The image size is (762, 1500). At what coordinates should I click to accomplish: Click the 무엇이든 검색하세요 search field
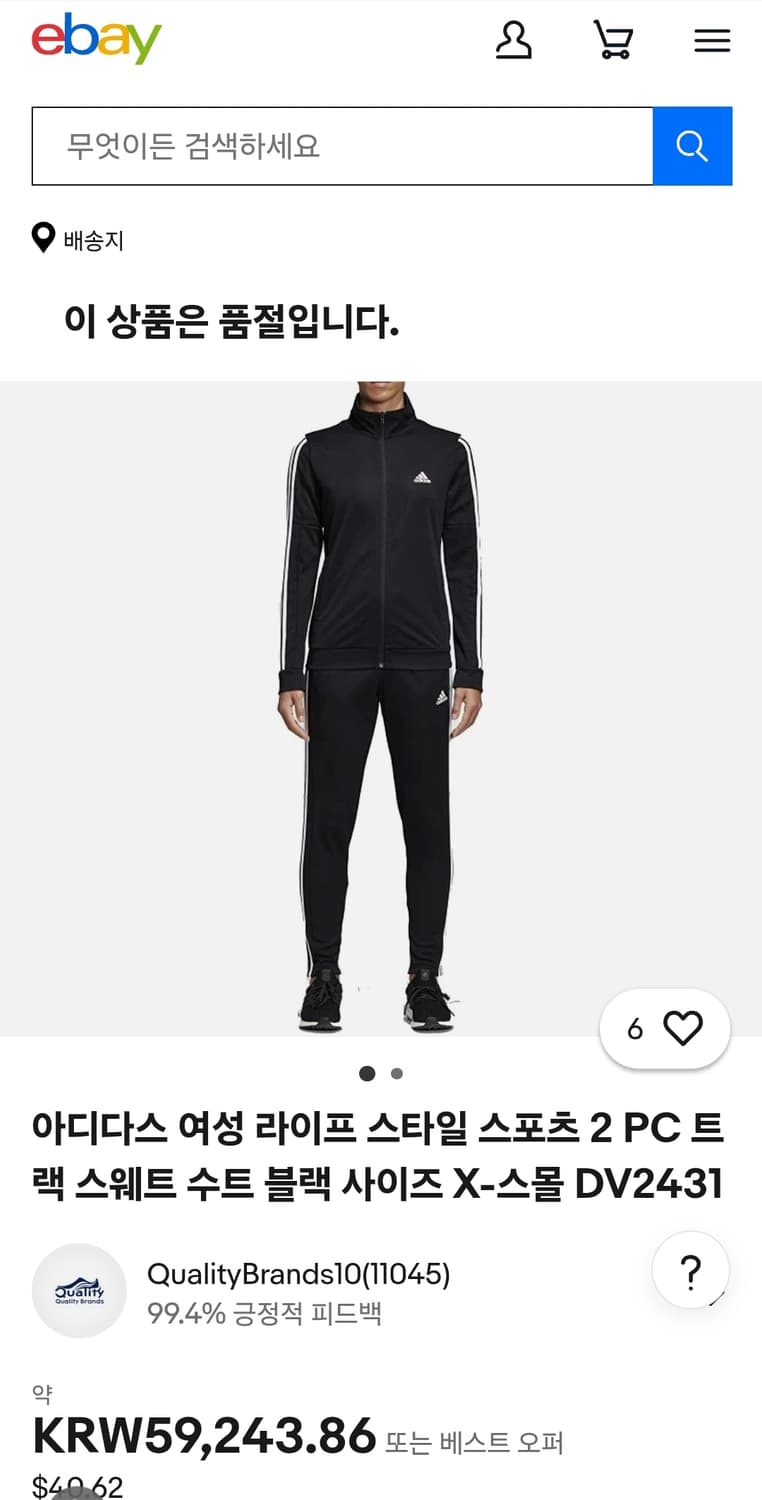pos(340,145)
